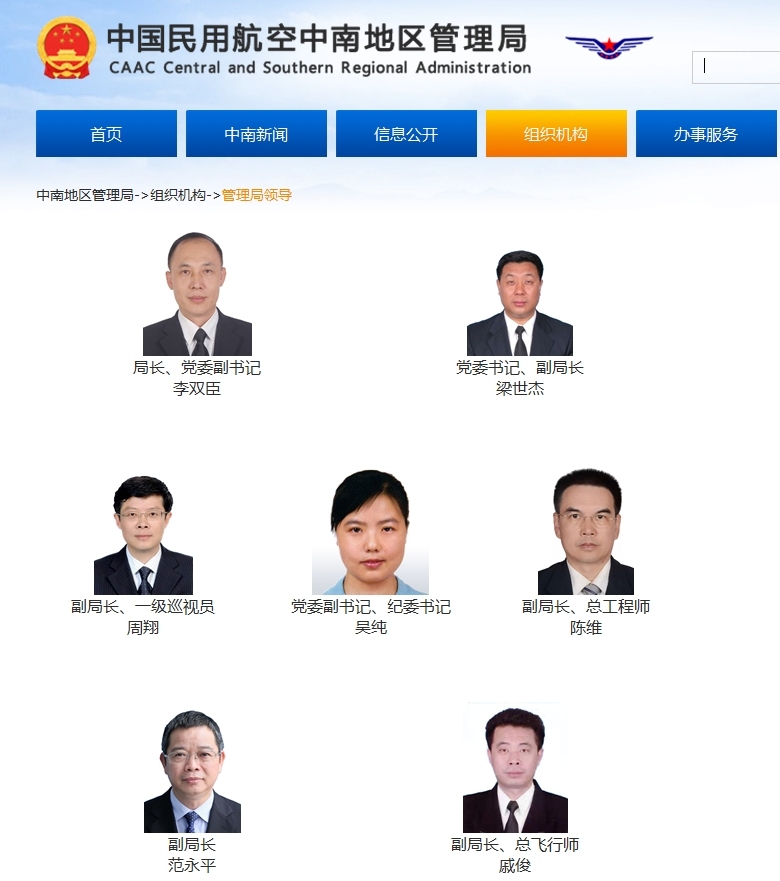780x881 pixels.
Task: Switch to 中南新闻 tab
Action: click(x=256, y=134)
